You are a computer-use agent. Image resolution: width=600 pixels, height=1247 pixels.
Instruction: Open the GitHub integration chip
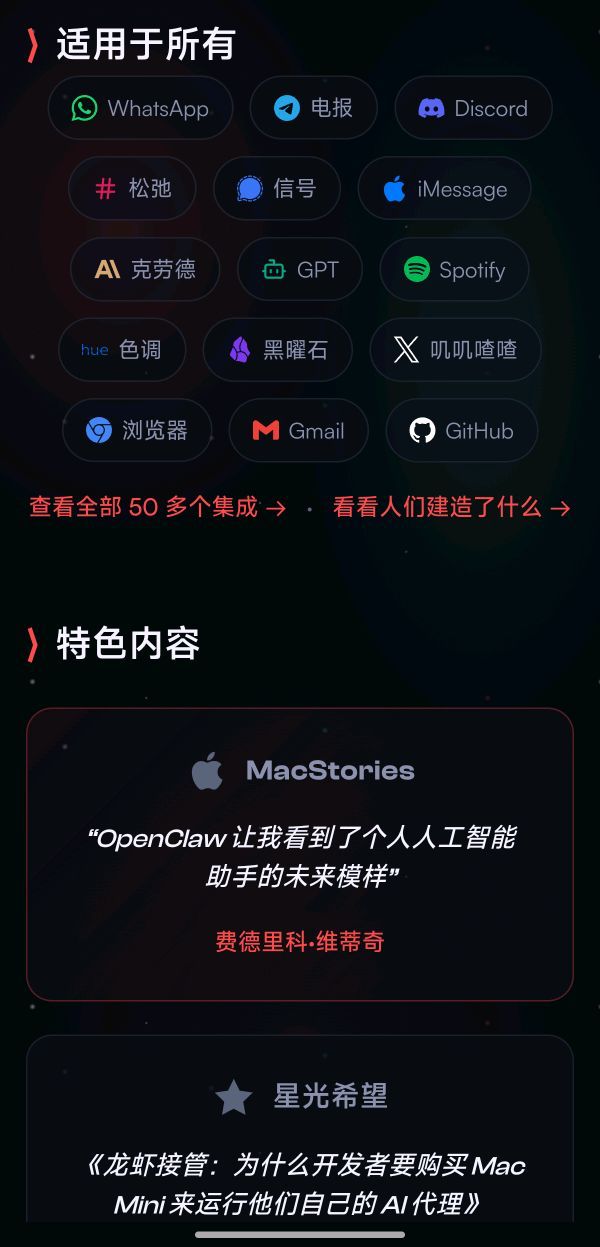[x=461, y=431]
